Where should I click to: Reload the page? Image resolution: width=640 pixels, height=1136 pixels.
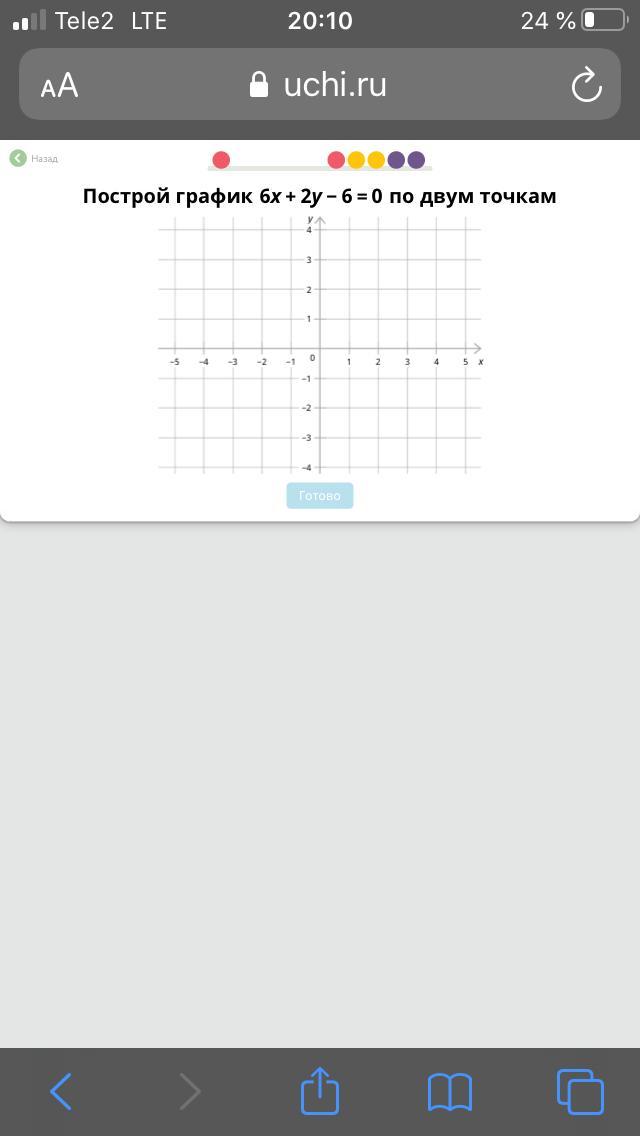pyautogui.click(x=586, y=86)
